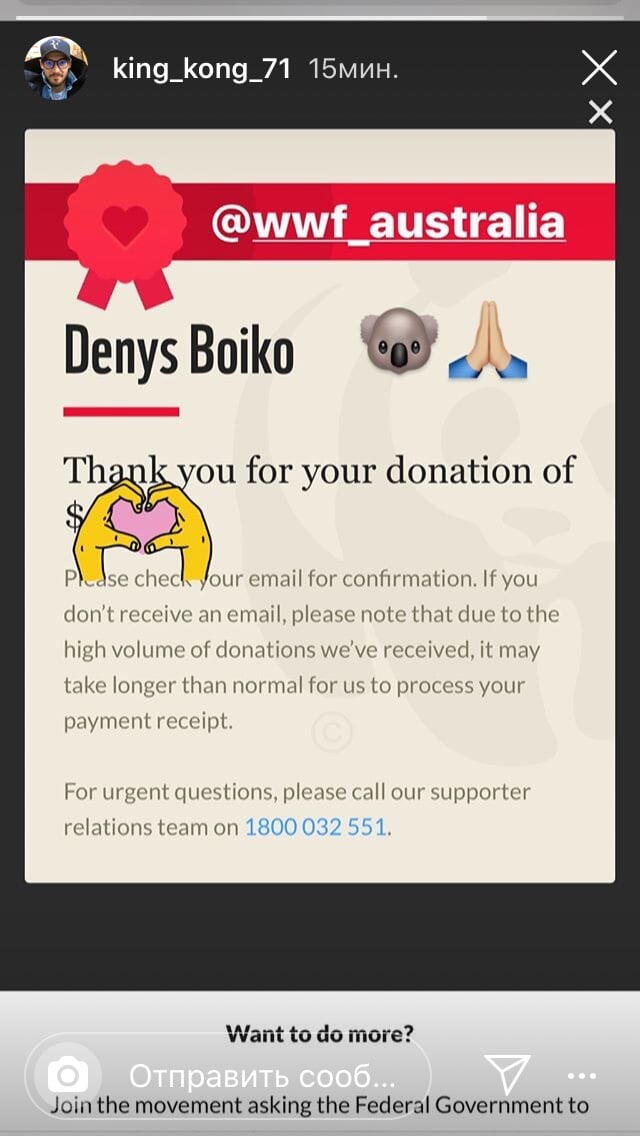Close the story viewer
Viewport: 640px width, 1136px height.
pyautogui.click(x=599, y=68)
